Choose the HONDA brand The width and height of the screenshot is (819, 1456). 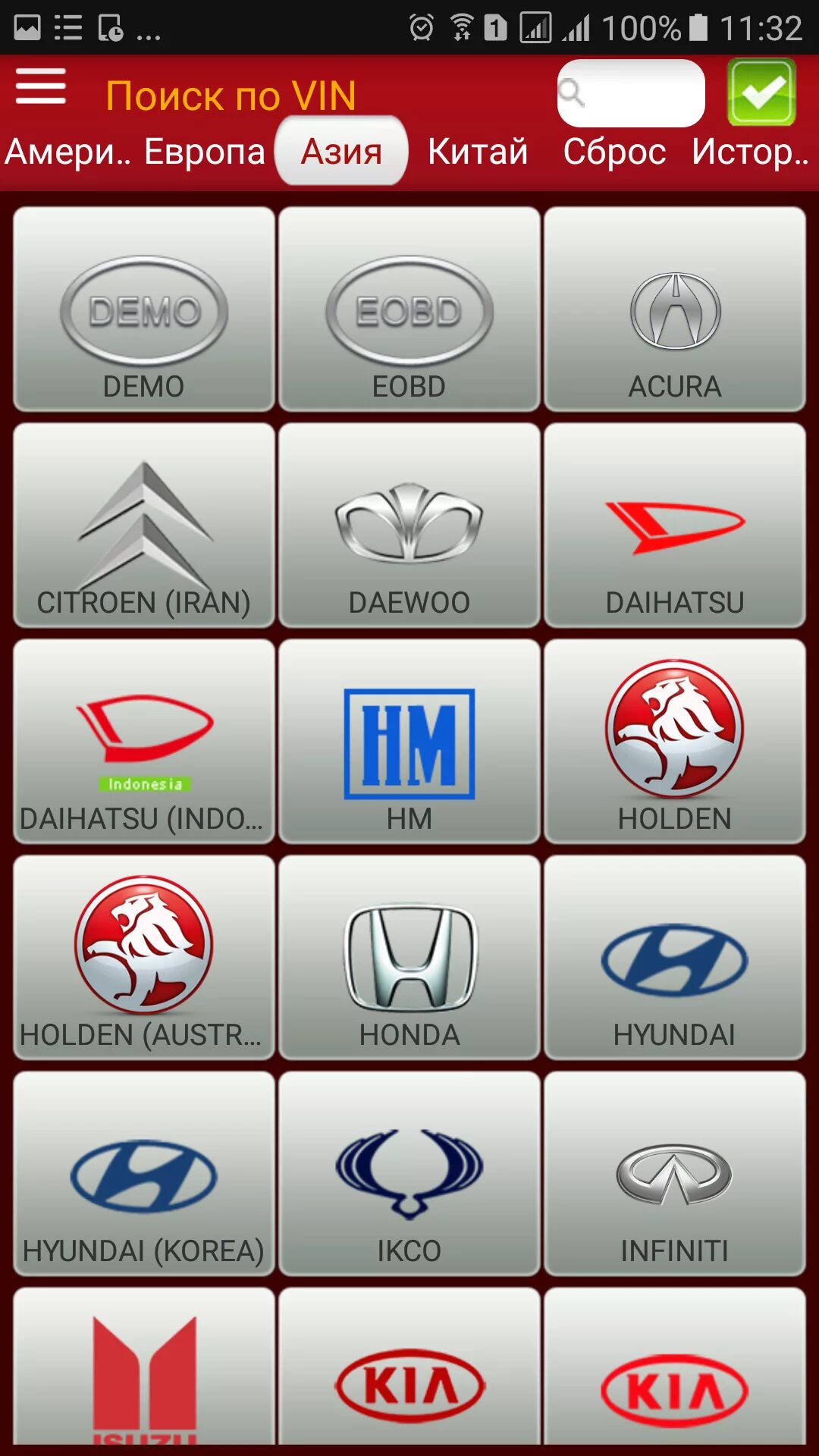(409, 957)
